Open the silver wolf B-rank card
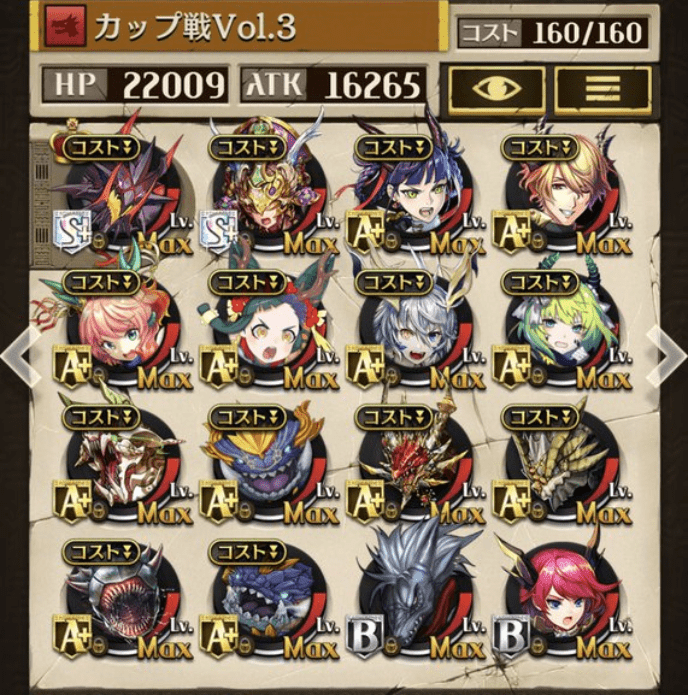The width and height of the screenshot is (688, 695). pos(408,600)
